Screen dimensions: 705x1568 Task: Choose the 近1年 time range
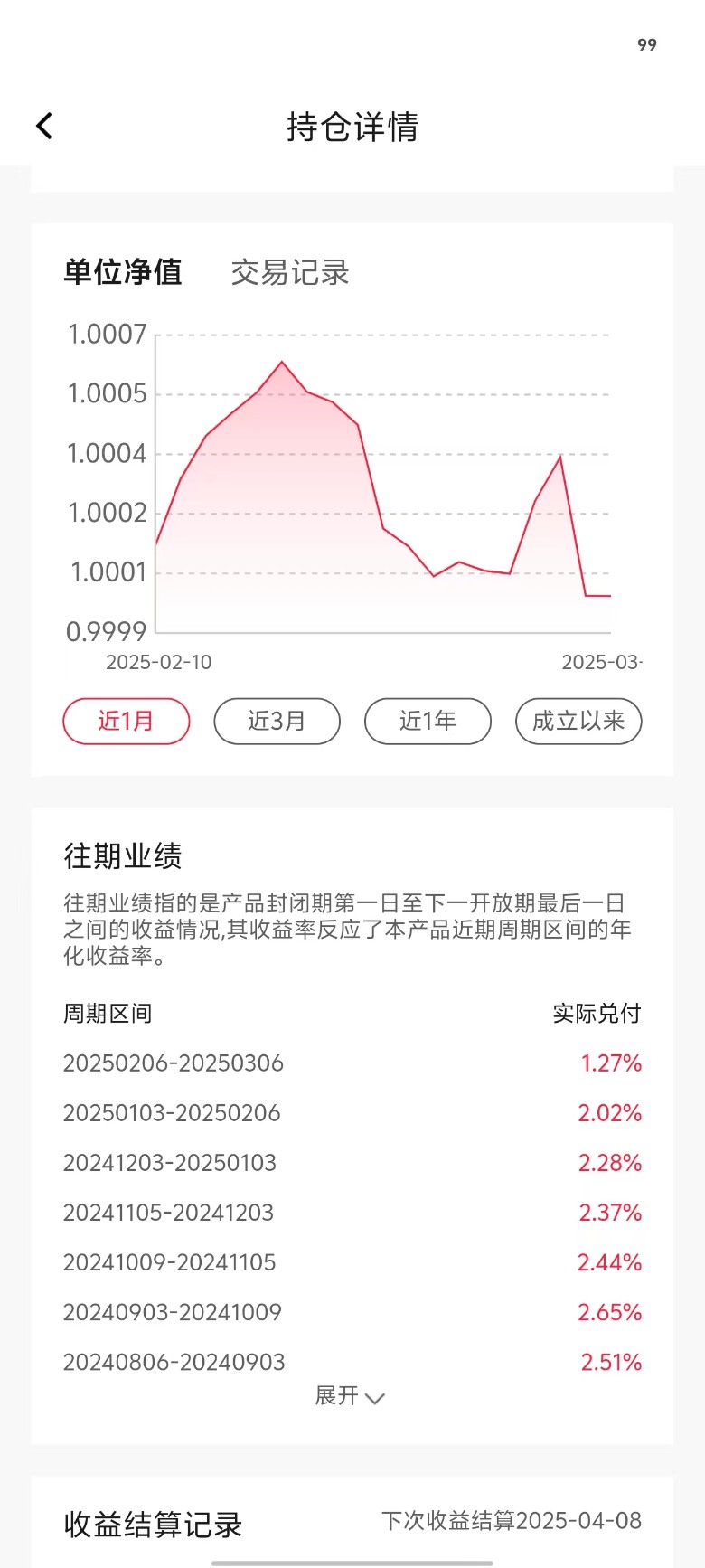428,722
